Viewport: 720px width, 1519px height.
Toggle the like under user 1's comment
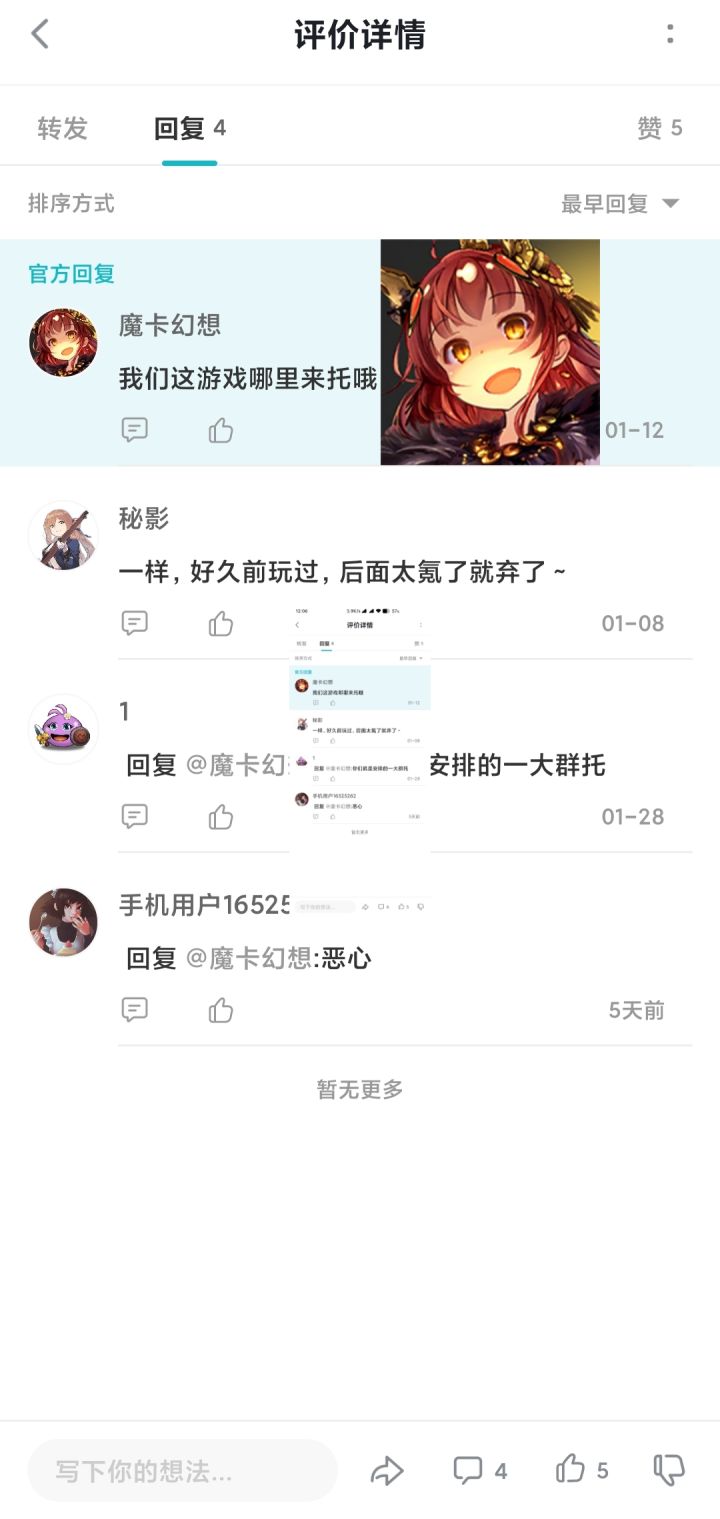(x=220, y=816)
